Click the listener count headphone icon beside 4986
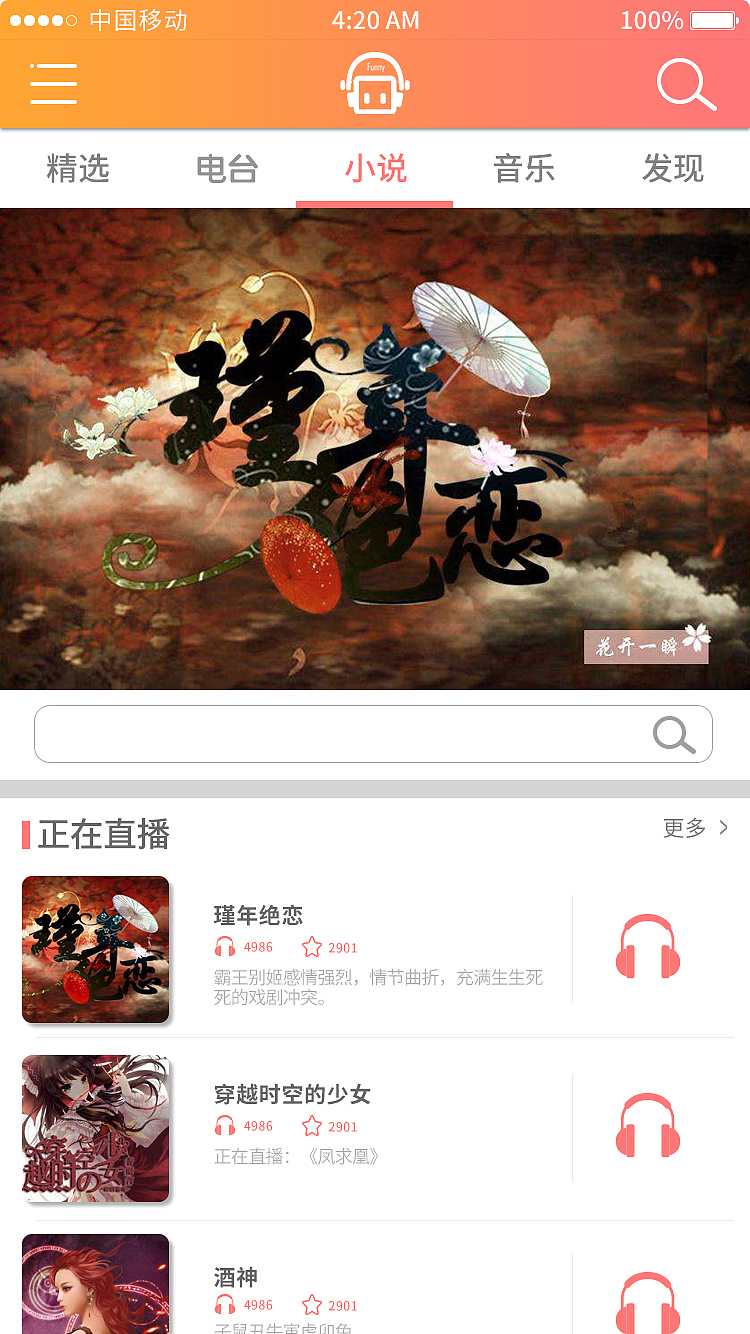The height and width of the screenshot is (1334, 750). coord(222,946)
